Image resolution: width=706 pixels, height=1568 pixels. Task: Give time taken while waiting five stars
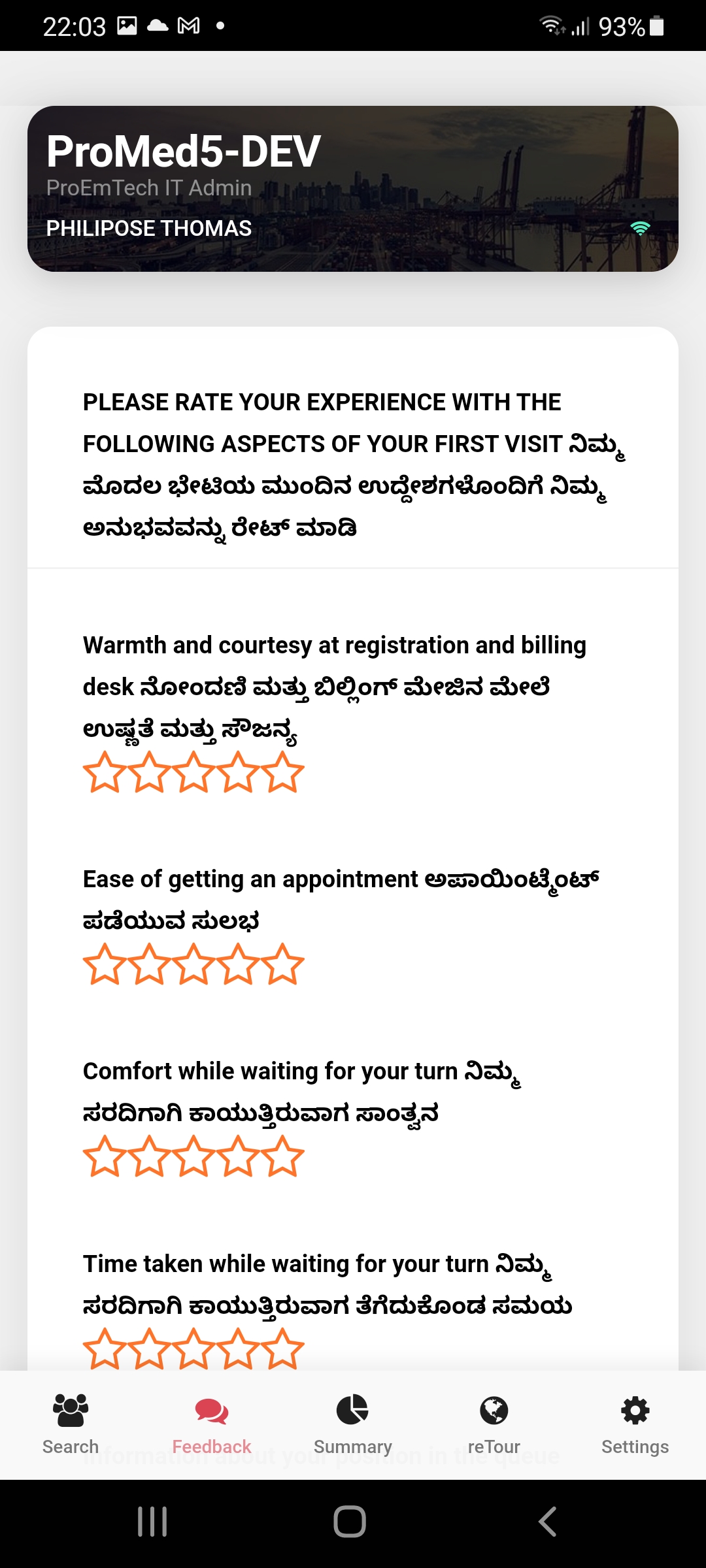[282, 1350]
